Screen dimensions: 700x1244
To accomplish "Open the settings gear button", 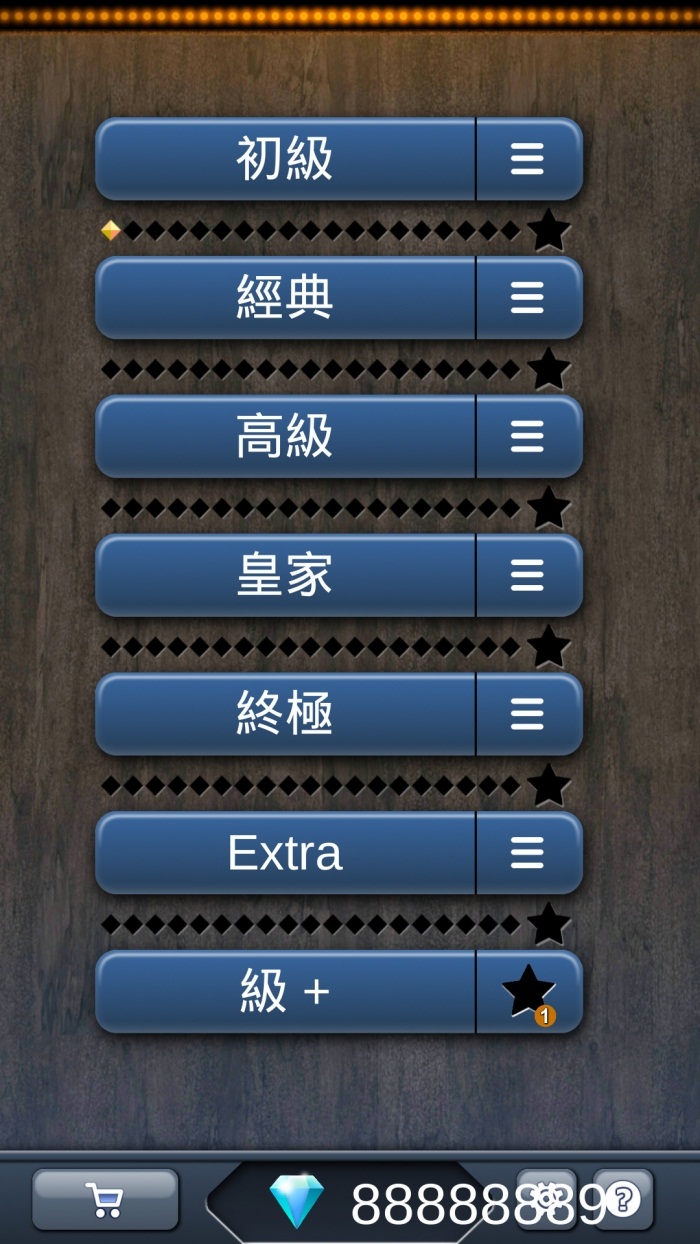I will pos(546,1196).
